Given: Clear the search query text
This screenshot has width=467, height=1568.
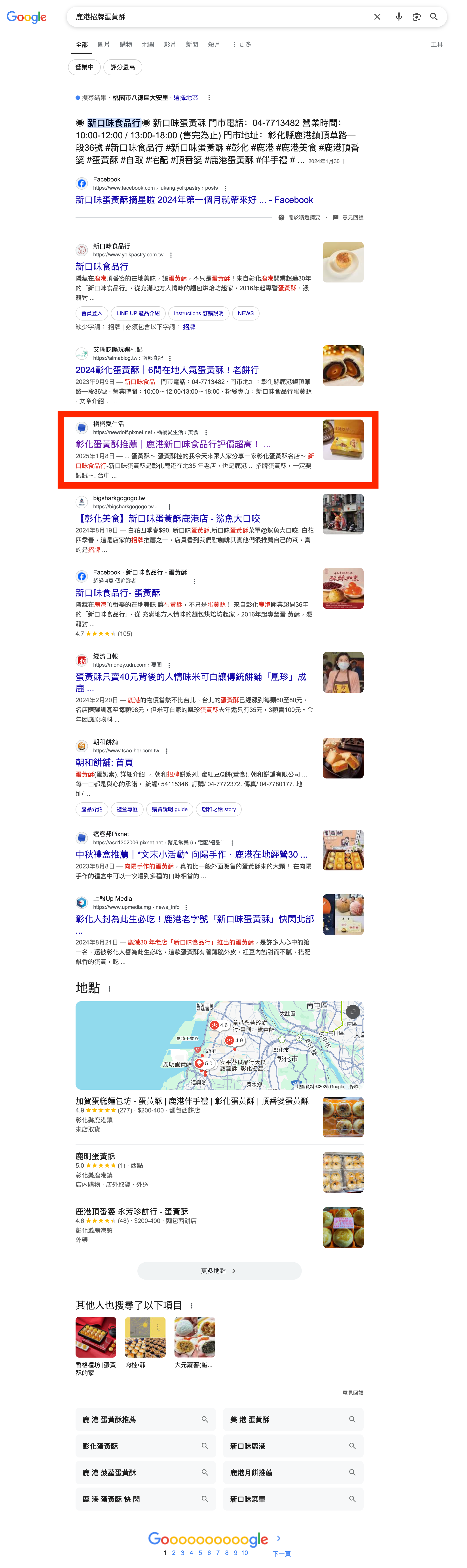Looking at the screenshot, I should [377, 17].
